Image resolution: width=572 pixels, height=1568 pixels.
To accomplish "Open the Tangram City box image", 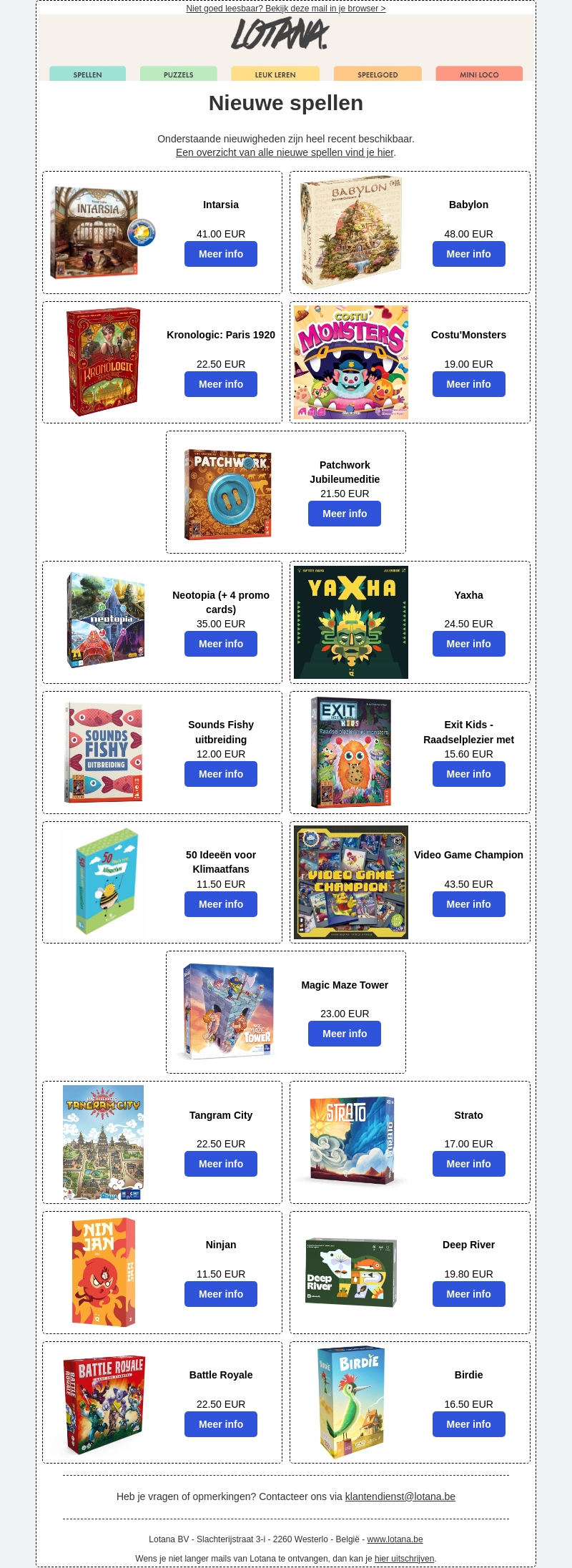I will pyautogui.click(x=104, y=1142).
